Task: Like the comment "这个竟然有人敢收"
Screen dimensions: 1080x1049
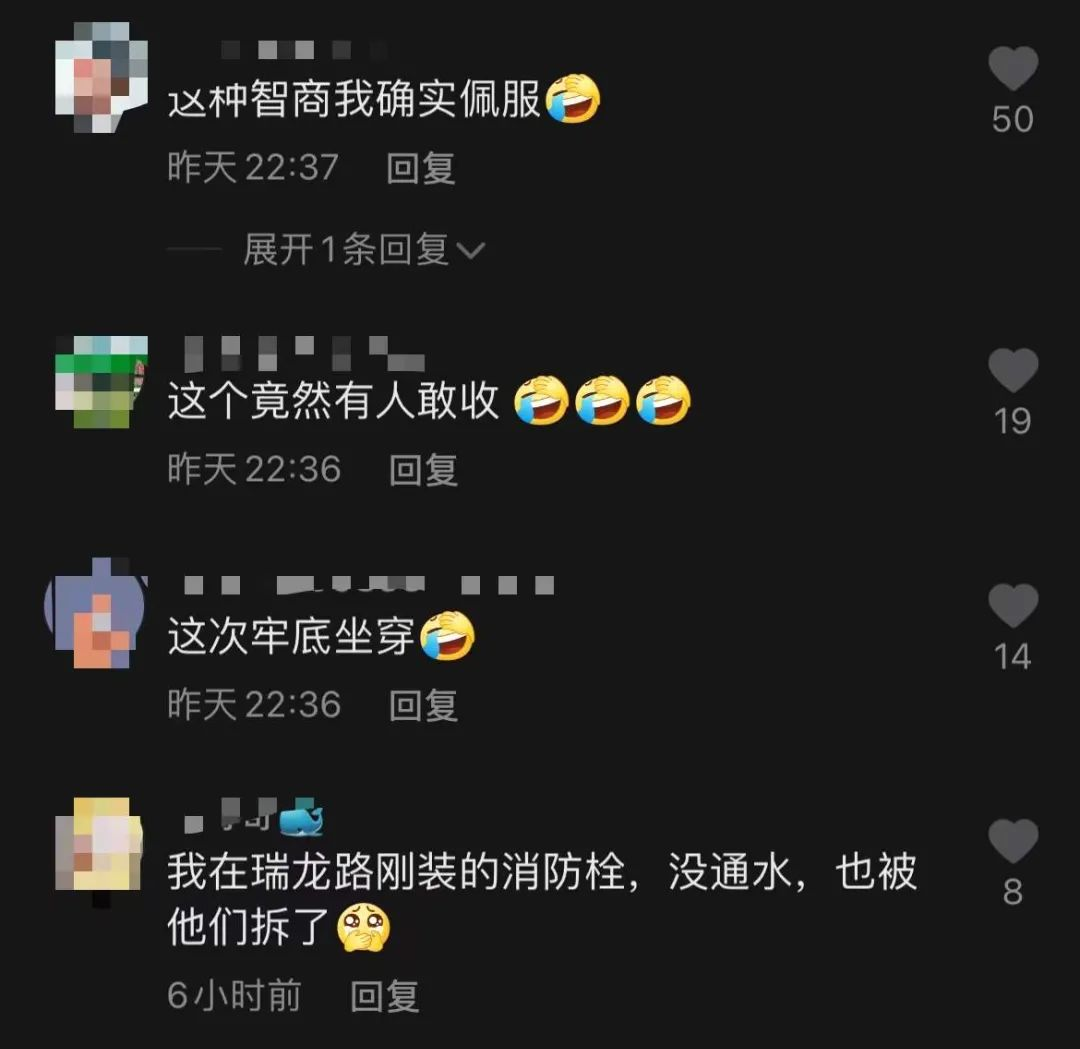Action: coord(1012,371)
